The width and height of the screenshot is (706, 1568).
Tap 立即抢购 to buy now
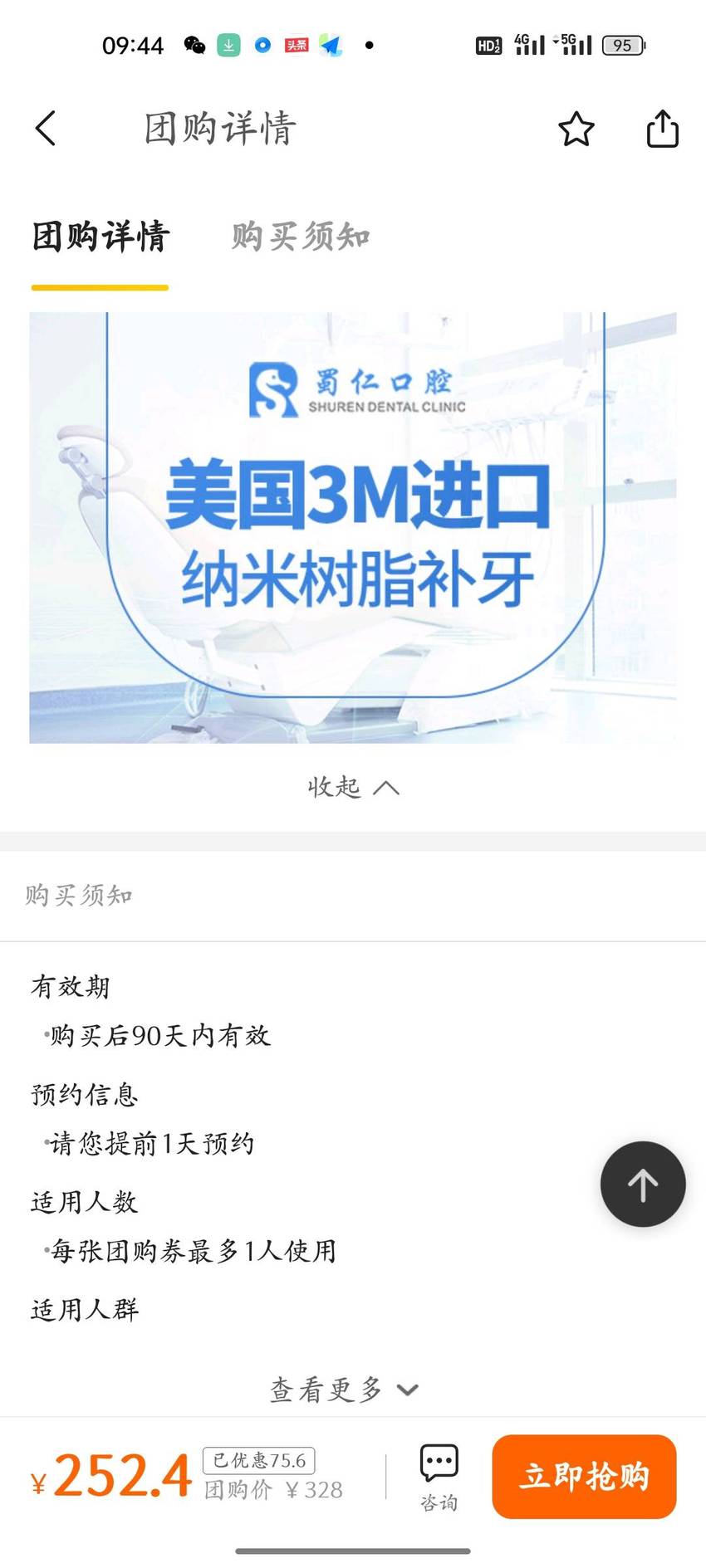(584, 1477)
